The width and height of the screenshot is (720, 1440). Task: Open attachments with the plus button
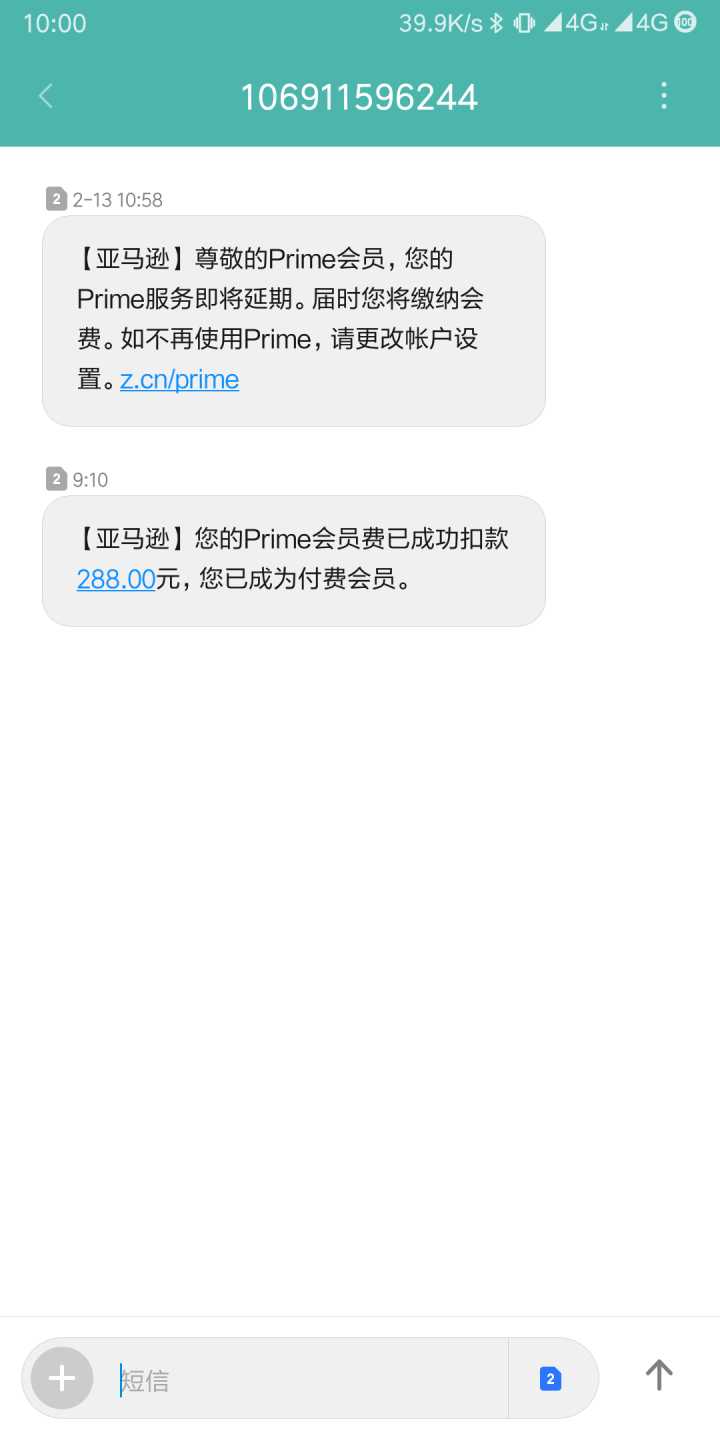(62, 1379)
